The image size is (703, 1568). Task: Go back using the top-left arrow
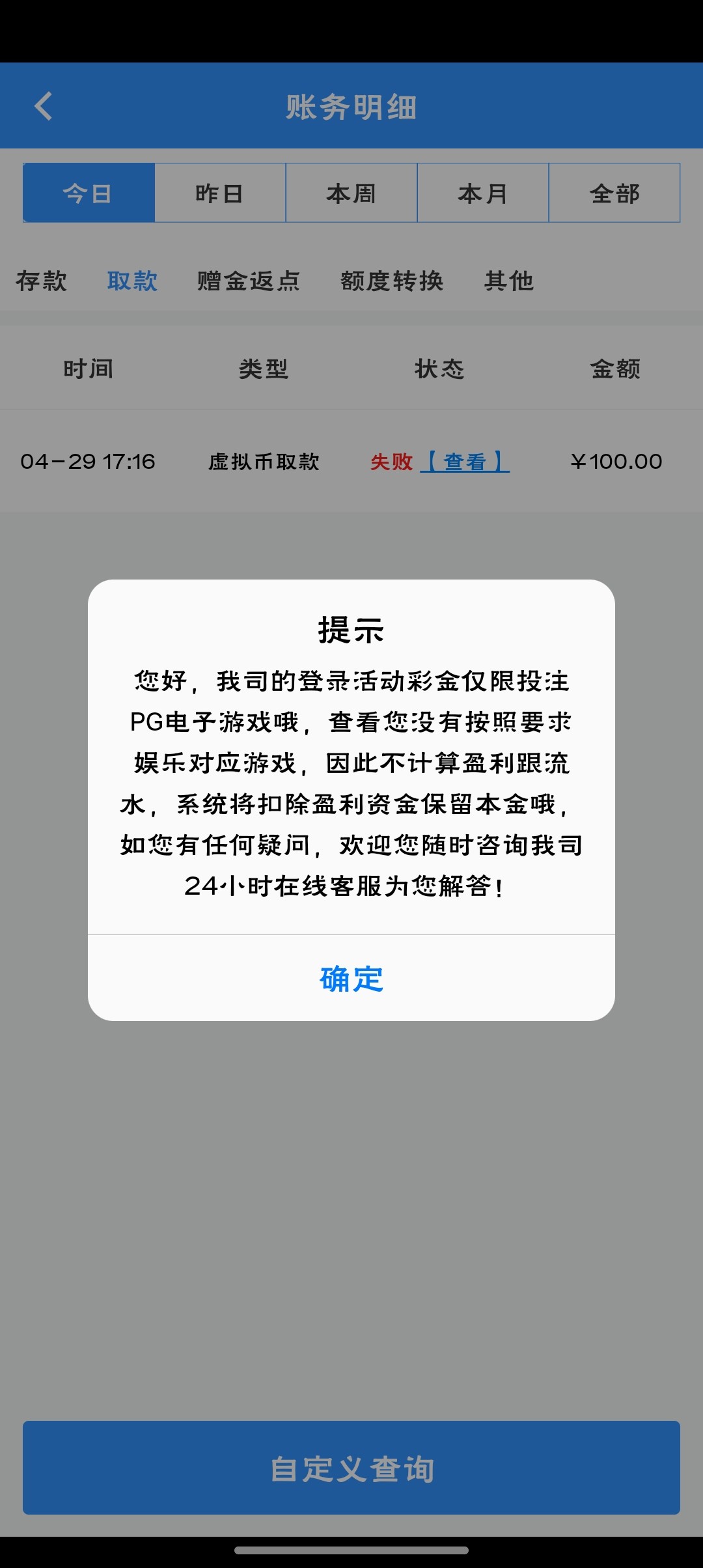44,106
